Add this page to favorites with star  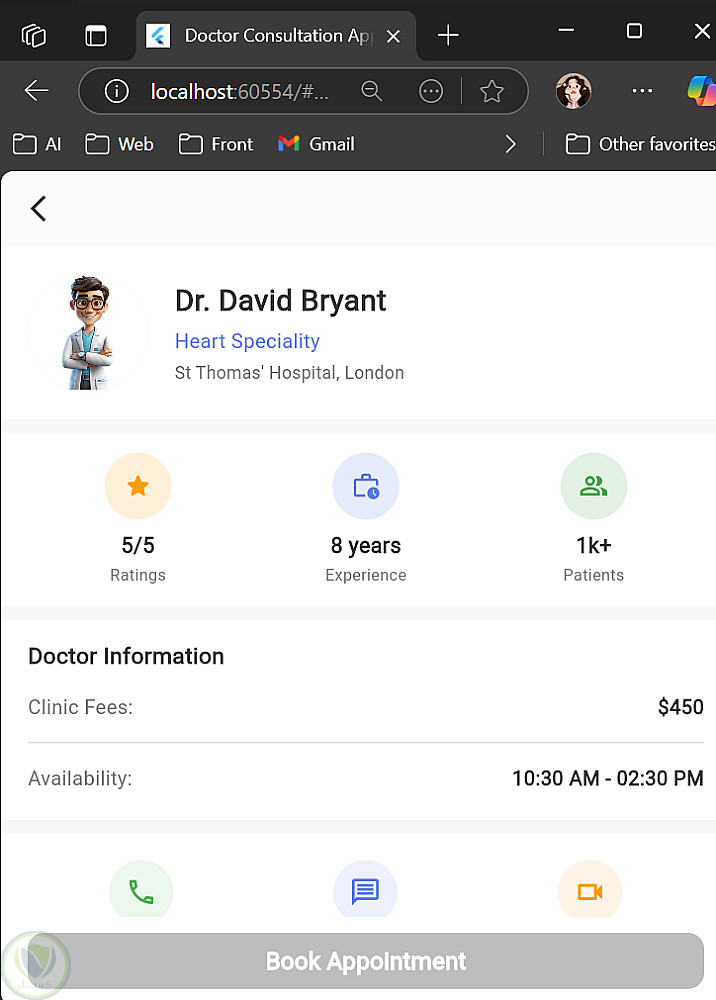492,92
